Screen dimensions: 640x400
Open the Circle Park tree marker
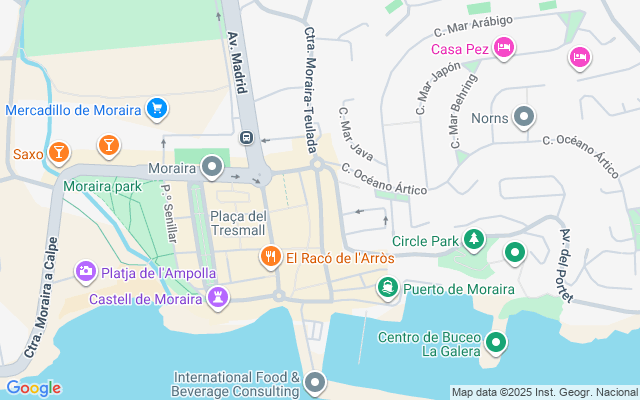tap(473, 240)
